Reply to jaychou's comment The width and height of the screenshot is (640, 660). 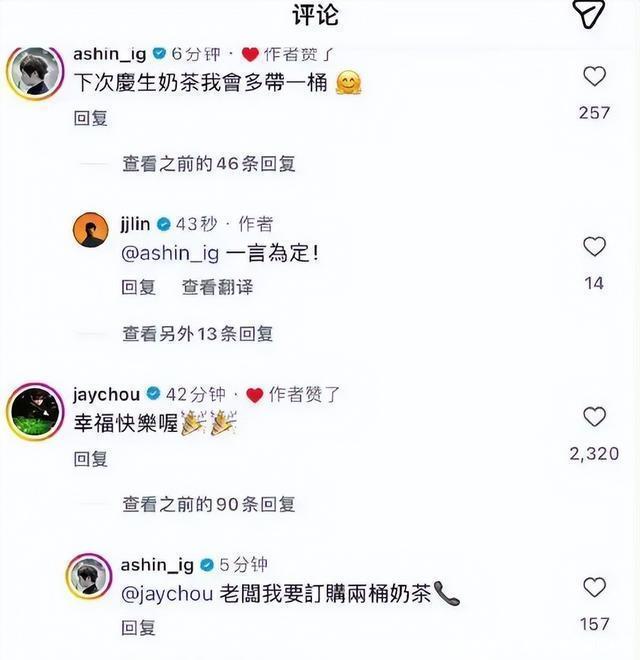tap(91, 459)
